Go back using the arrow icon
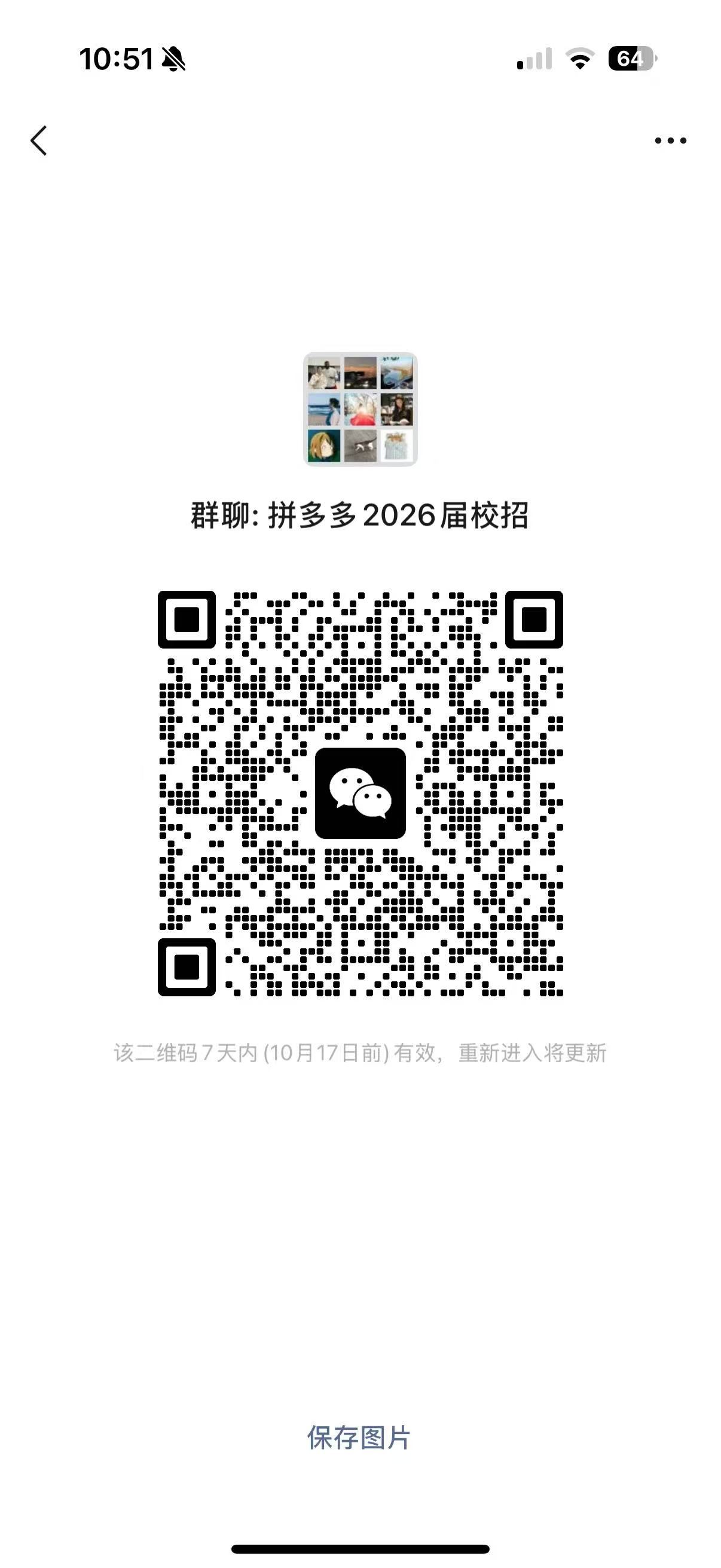 click(39, 141)
